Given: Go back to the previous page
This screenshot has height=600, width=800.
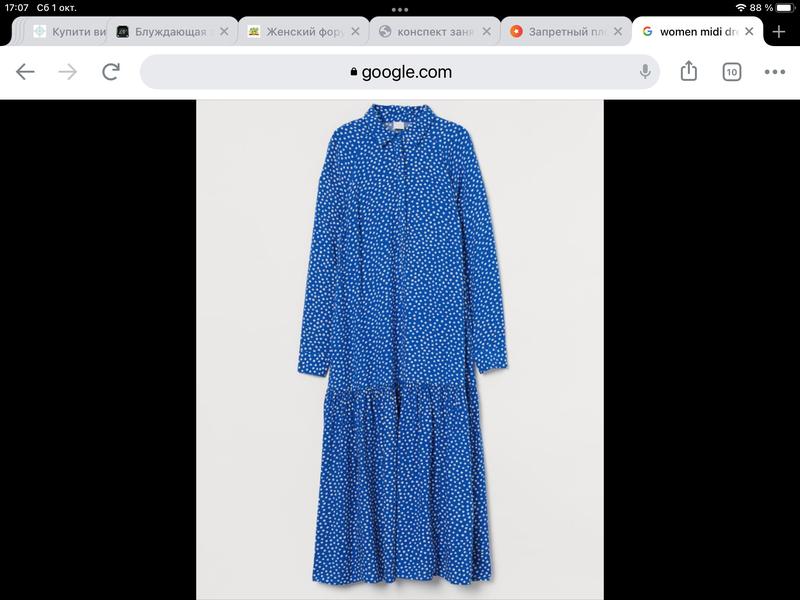Looking at the screenshot, I should coord(25,72).
